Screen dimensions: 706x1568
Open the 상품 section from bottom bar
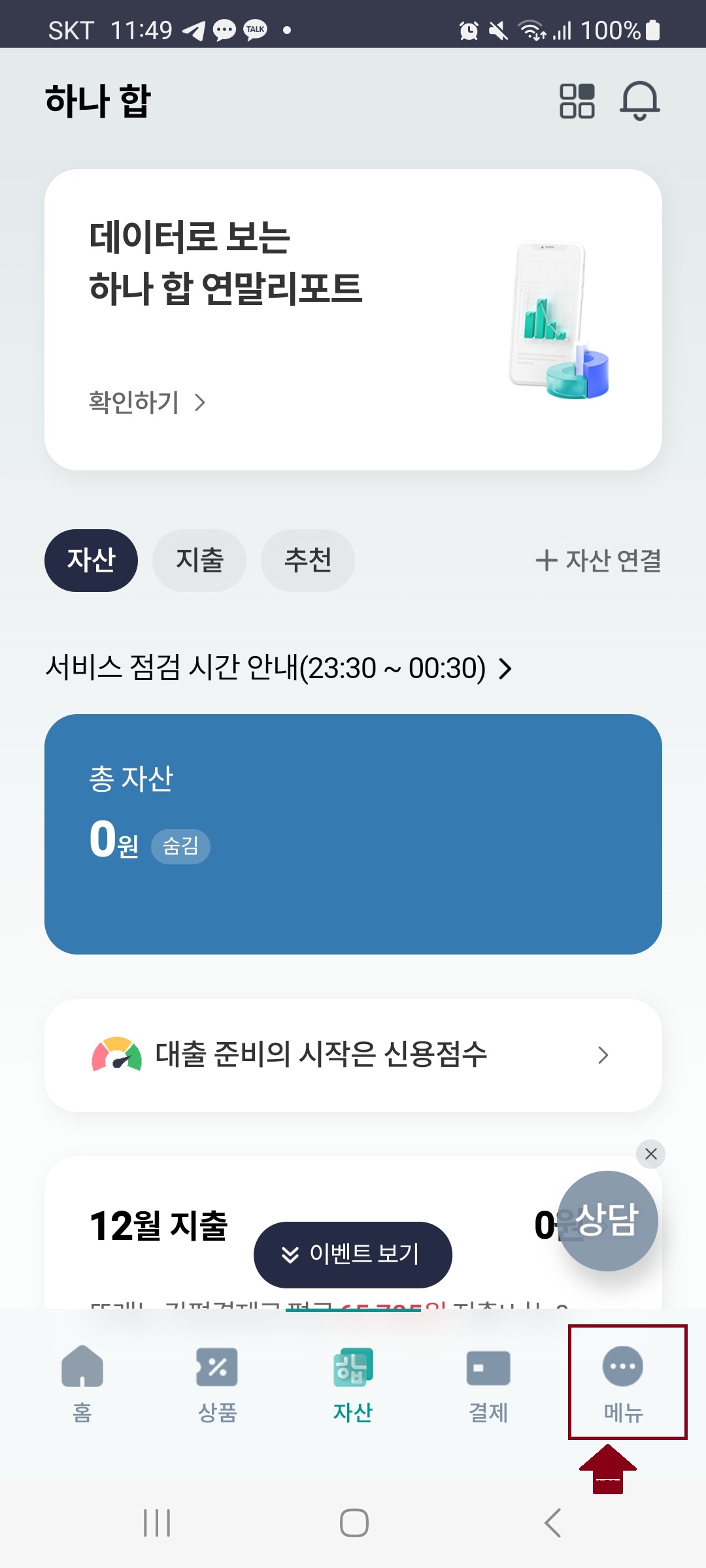click(x=216, y=1379)
